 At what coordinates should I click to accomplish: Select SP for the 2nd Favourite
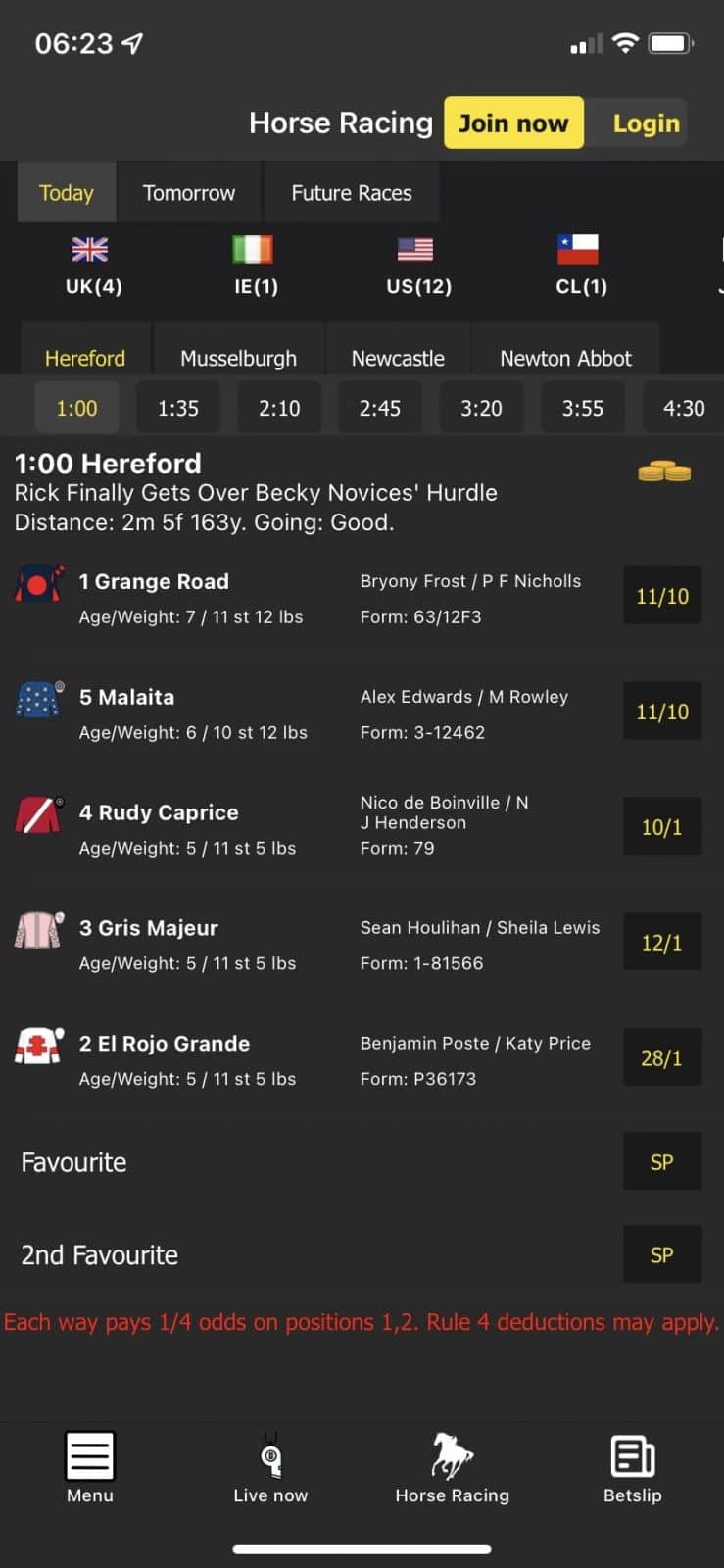tap(662, 1254)
